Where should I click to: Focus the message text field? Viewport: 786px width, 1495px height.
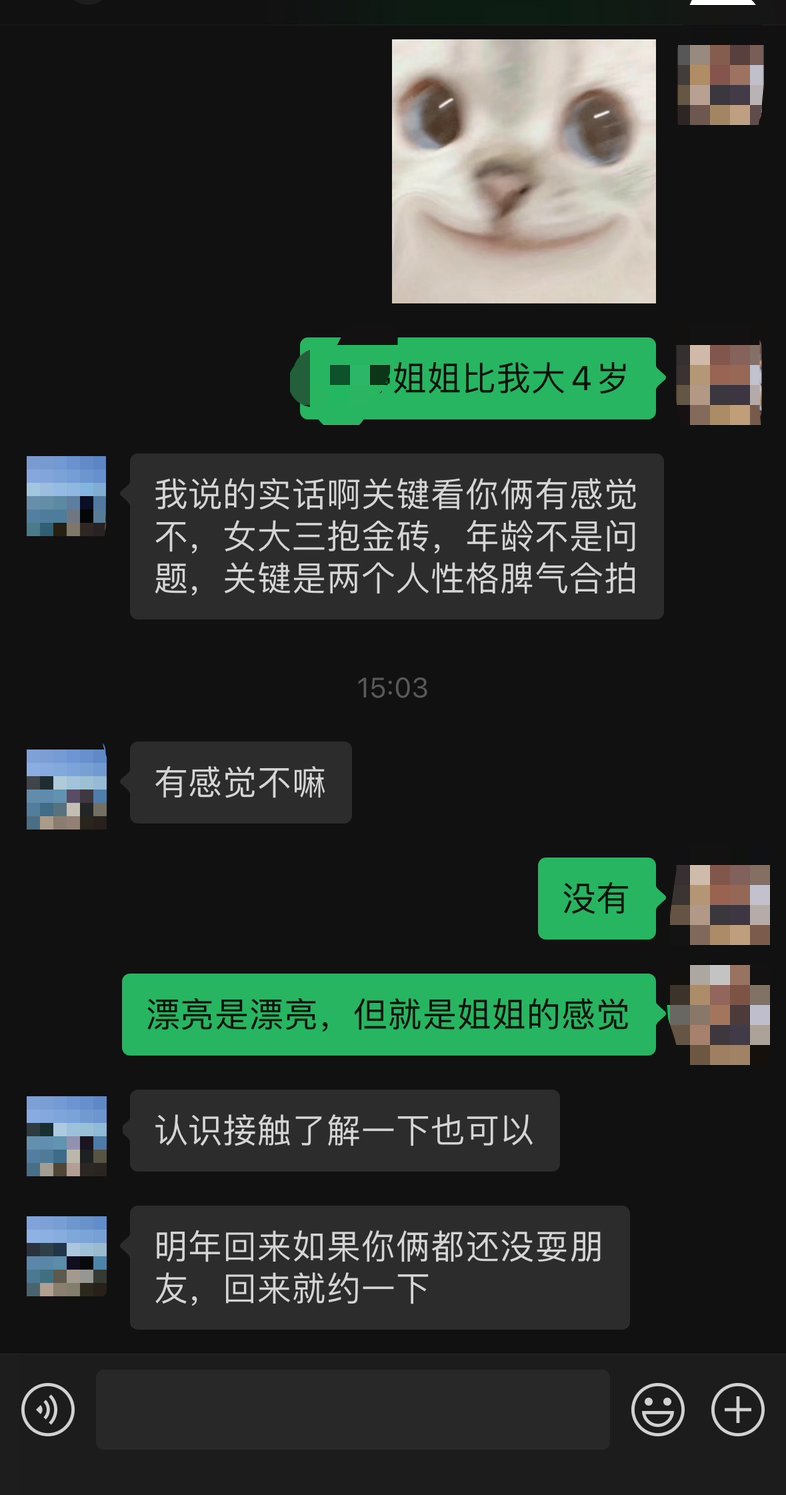click(352, 1409)
